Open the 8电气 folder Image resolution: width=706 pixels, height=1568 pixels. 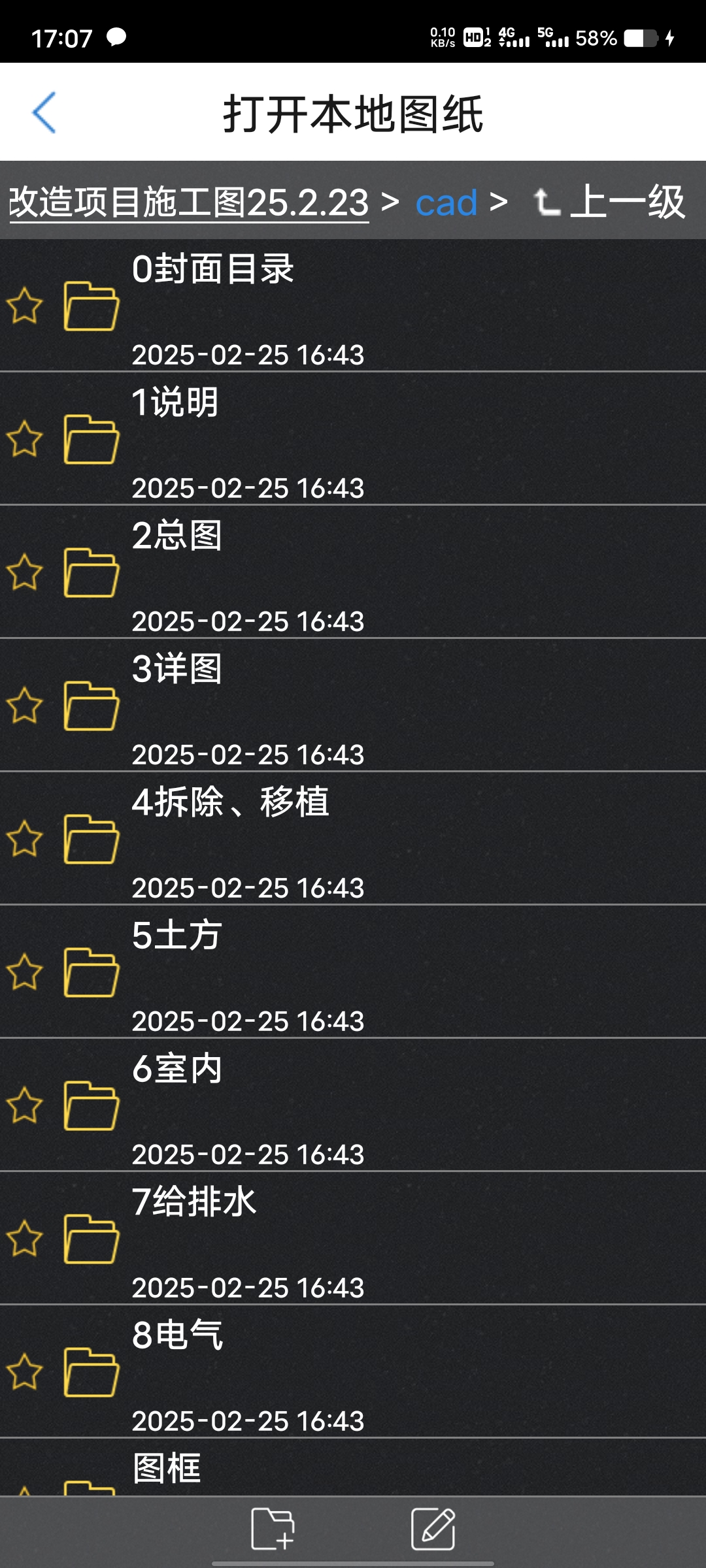click(353, 1372)
